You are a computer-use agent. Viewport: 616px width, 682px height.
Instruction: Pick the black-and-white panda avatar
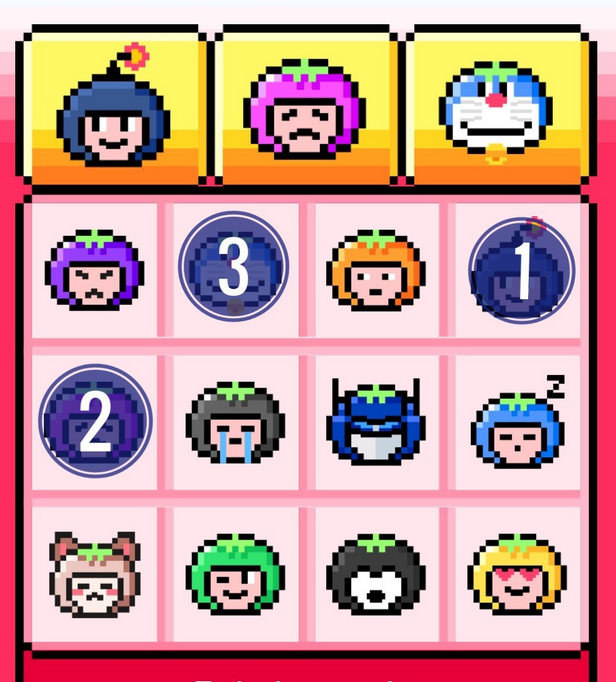click(376, 574)
